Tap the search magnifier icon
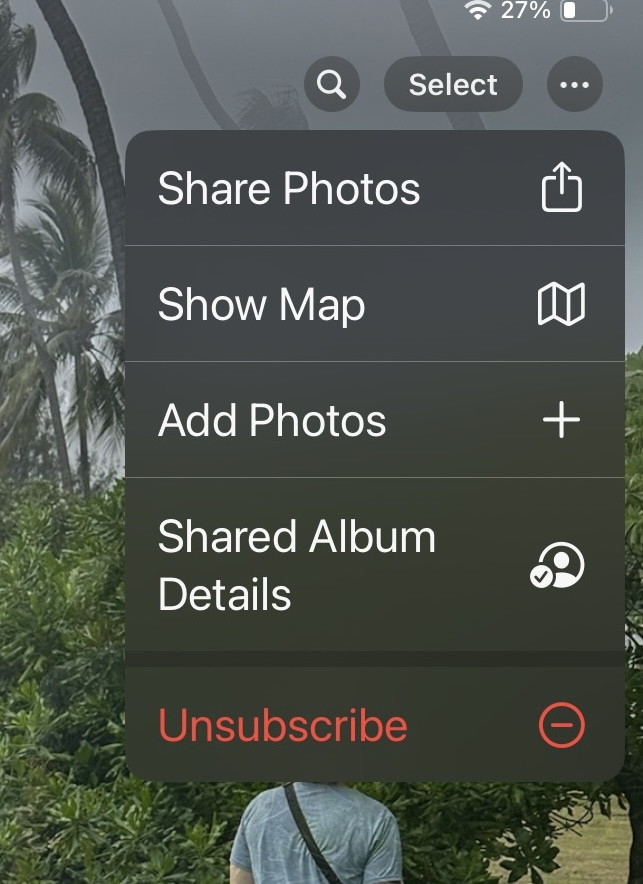The height and width of the screenshot is (884, 643). [x=332, y=85]
